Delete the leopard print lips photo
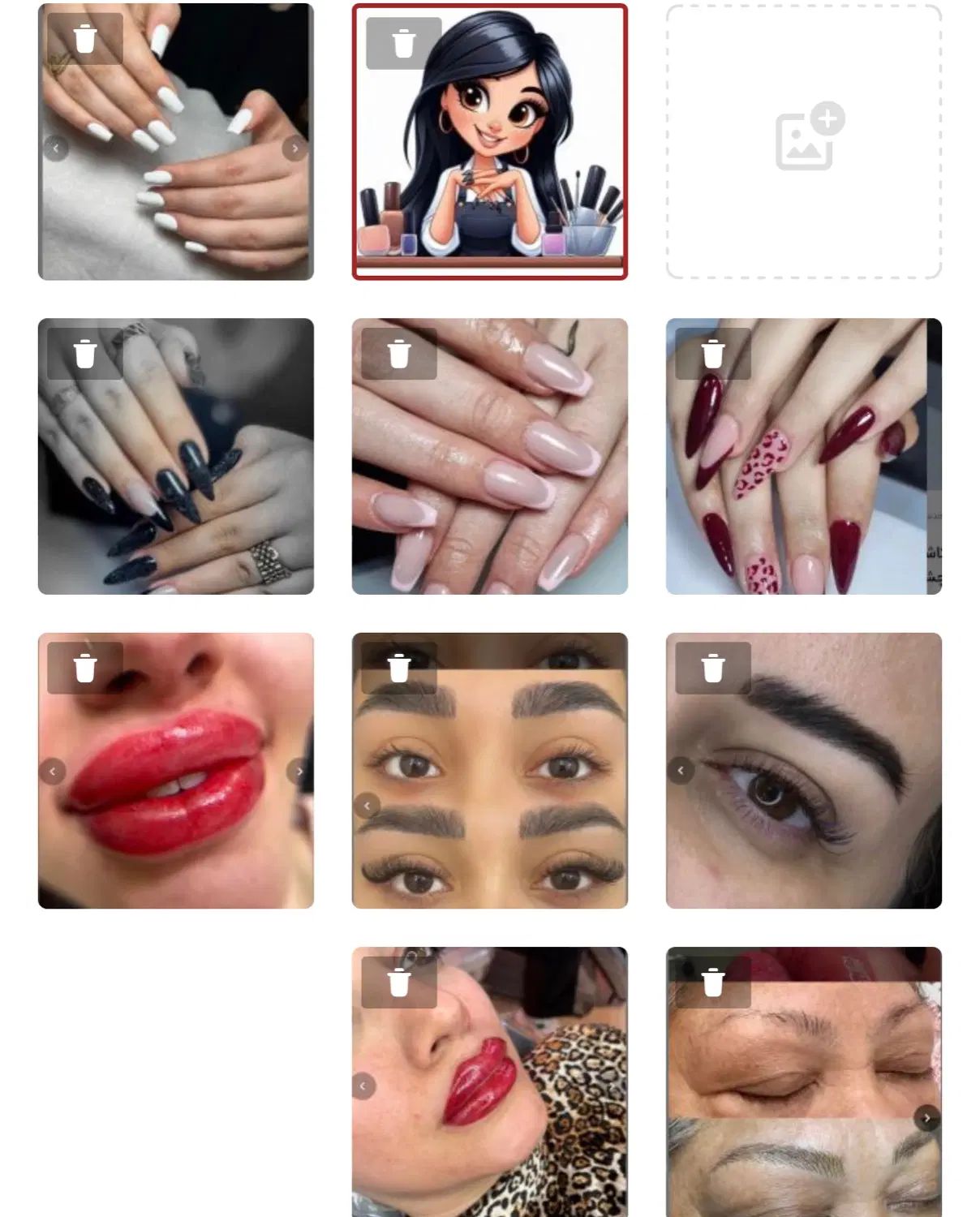This screenshot has height=1217, width=980. click(398, 983)
